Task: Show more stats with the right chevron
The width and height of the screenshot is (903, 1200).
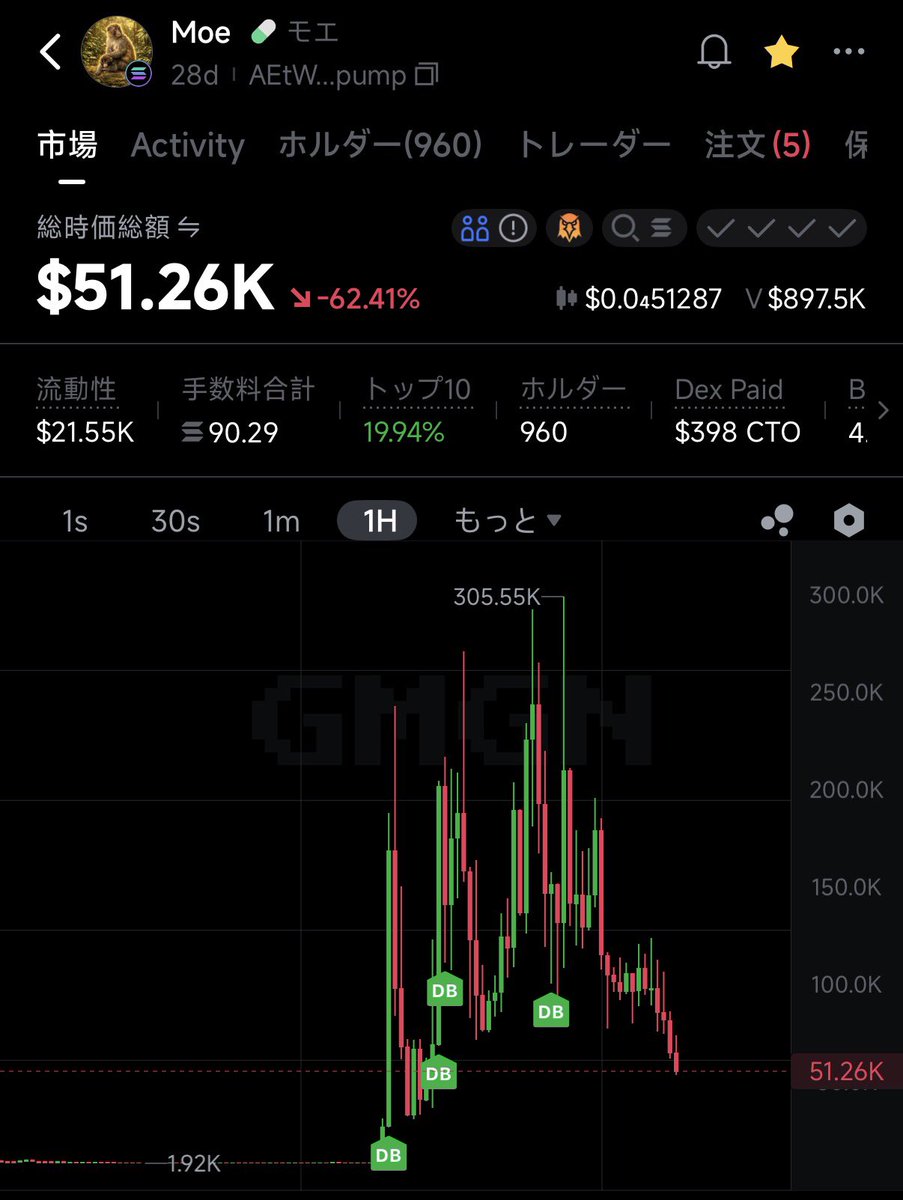Action: tap(882, 410)
